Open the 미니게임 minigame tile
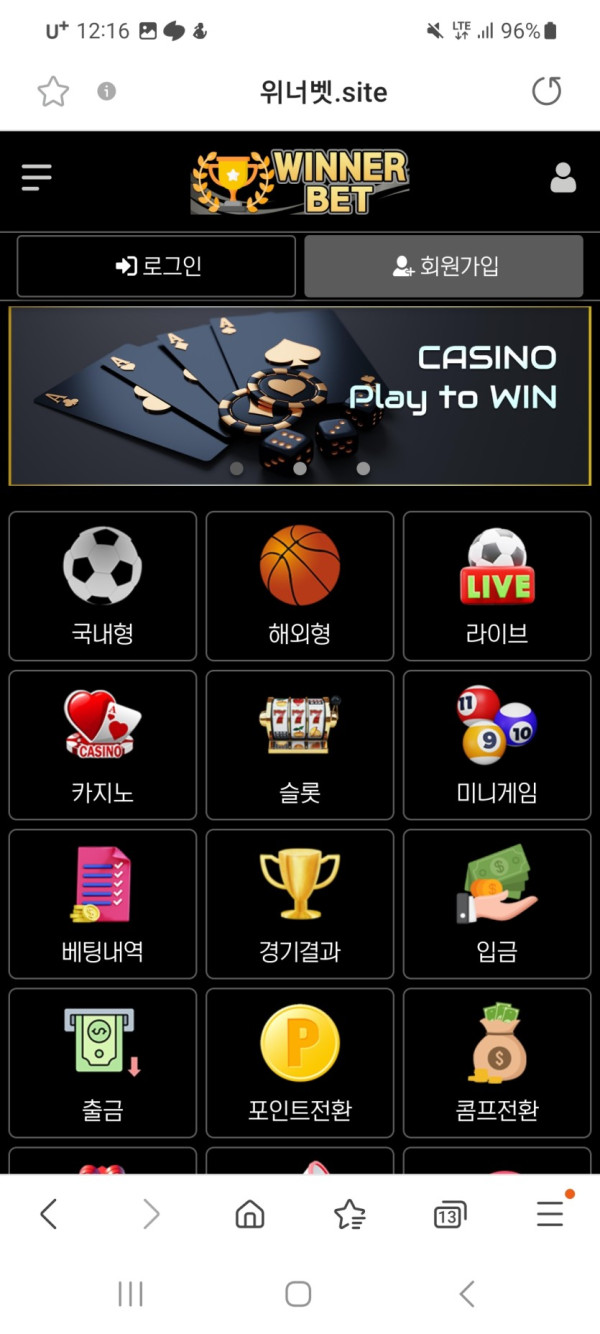The width and height of the screenshot is (600, 1334). pyautogui.click(x=497, y=745)
